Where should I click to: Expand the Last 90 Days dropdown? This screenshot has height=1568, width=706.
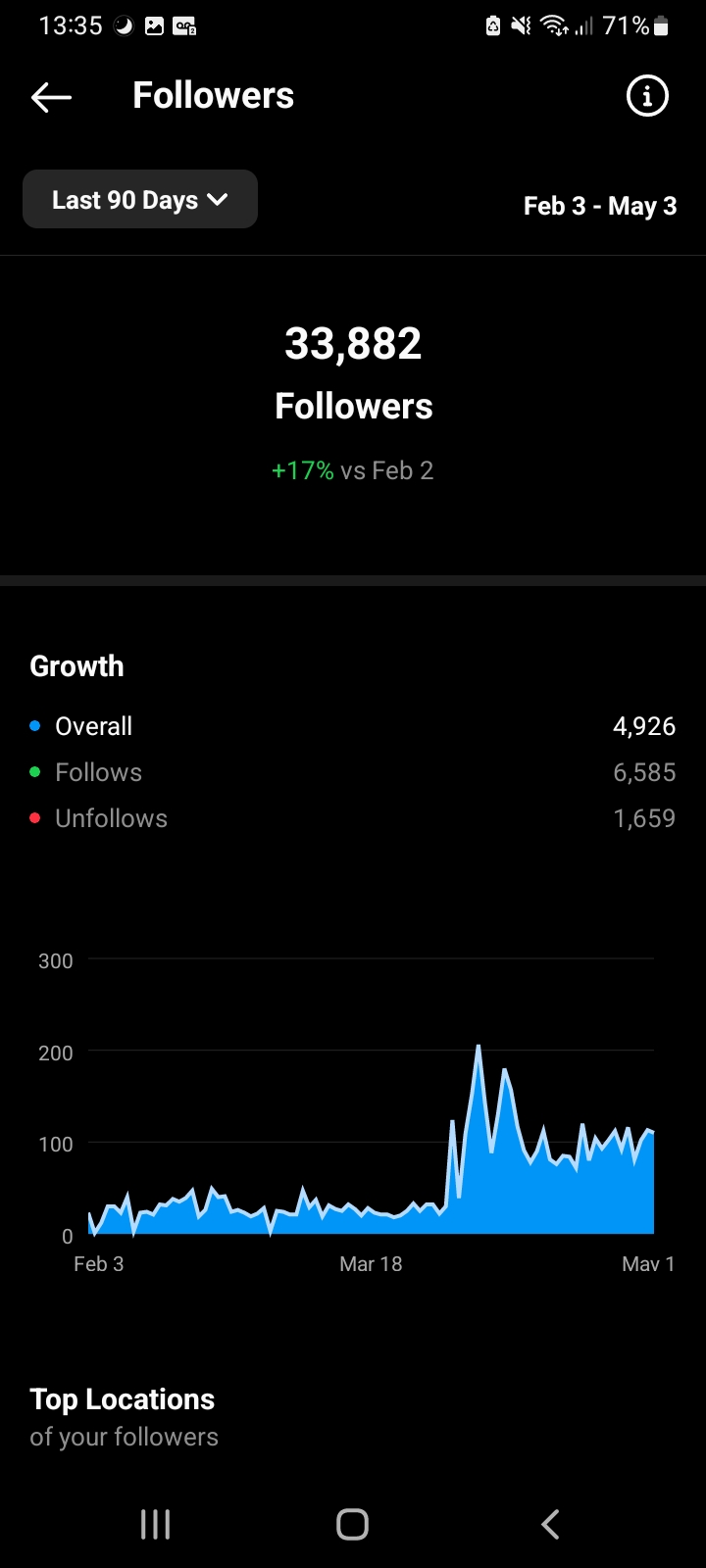coord(140,200)
